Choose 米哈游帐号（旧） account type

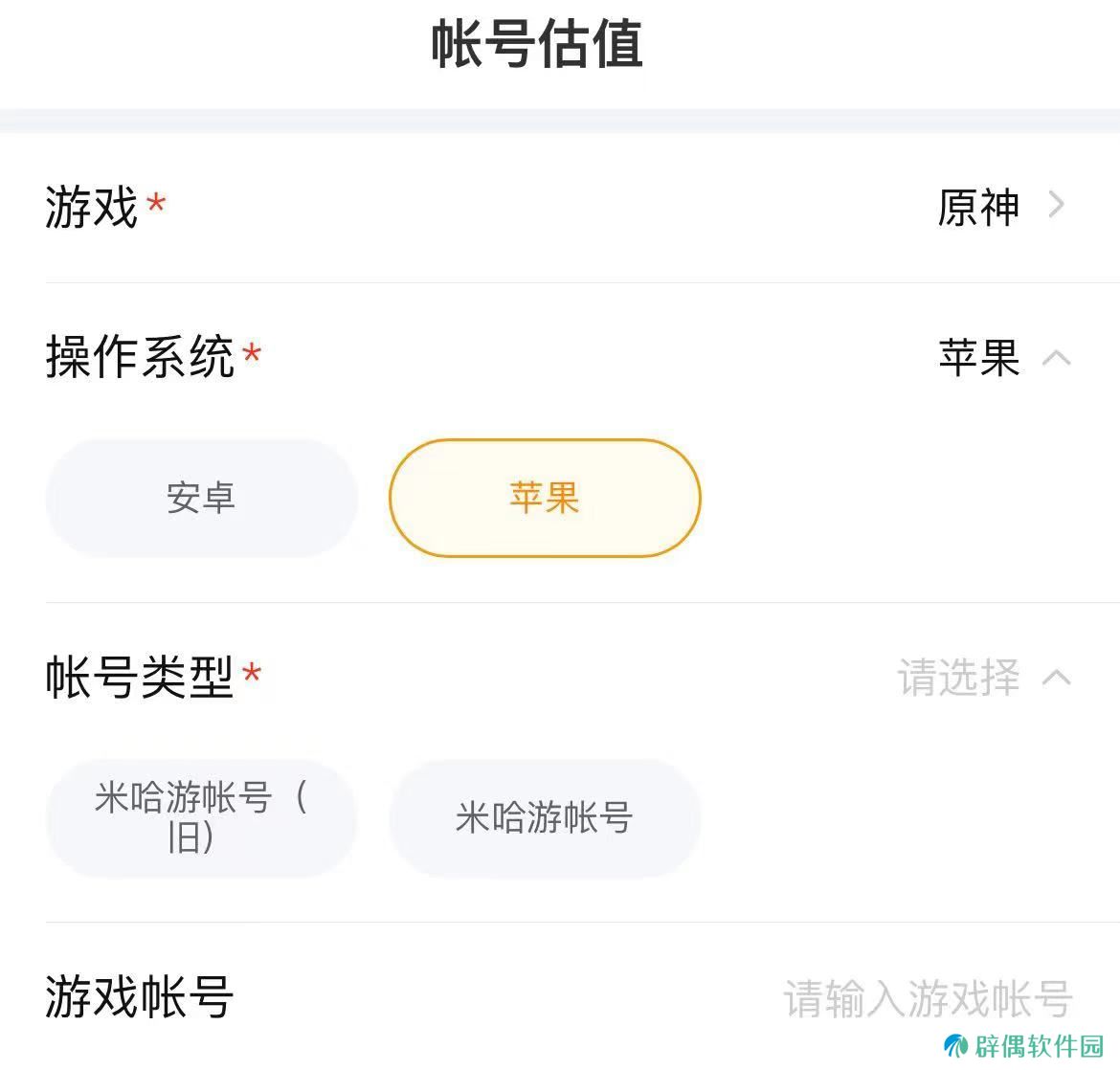201,817
